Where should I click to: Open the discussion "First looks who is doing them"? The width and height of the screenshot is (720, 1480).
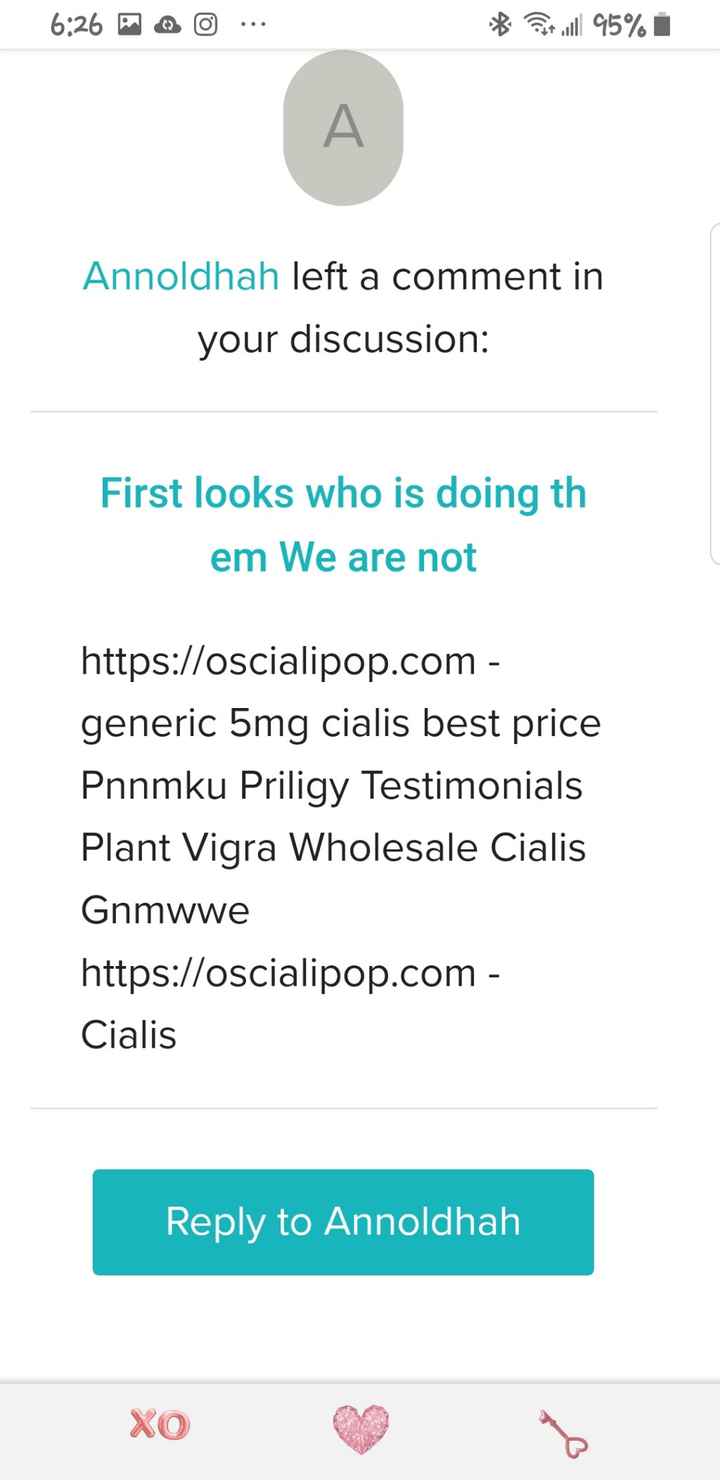[x=343, y=524]
